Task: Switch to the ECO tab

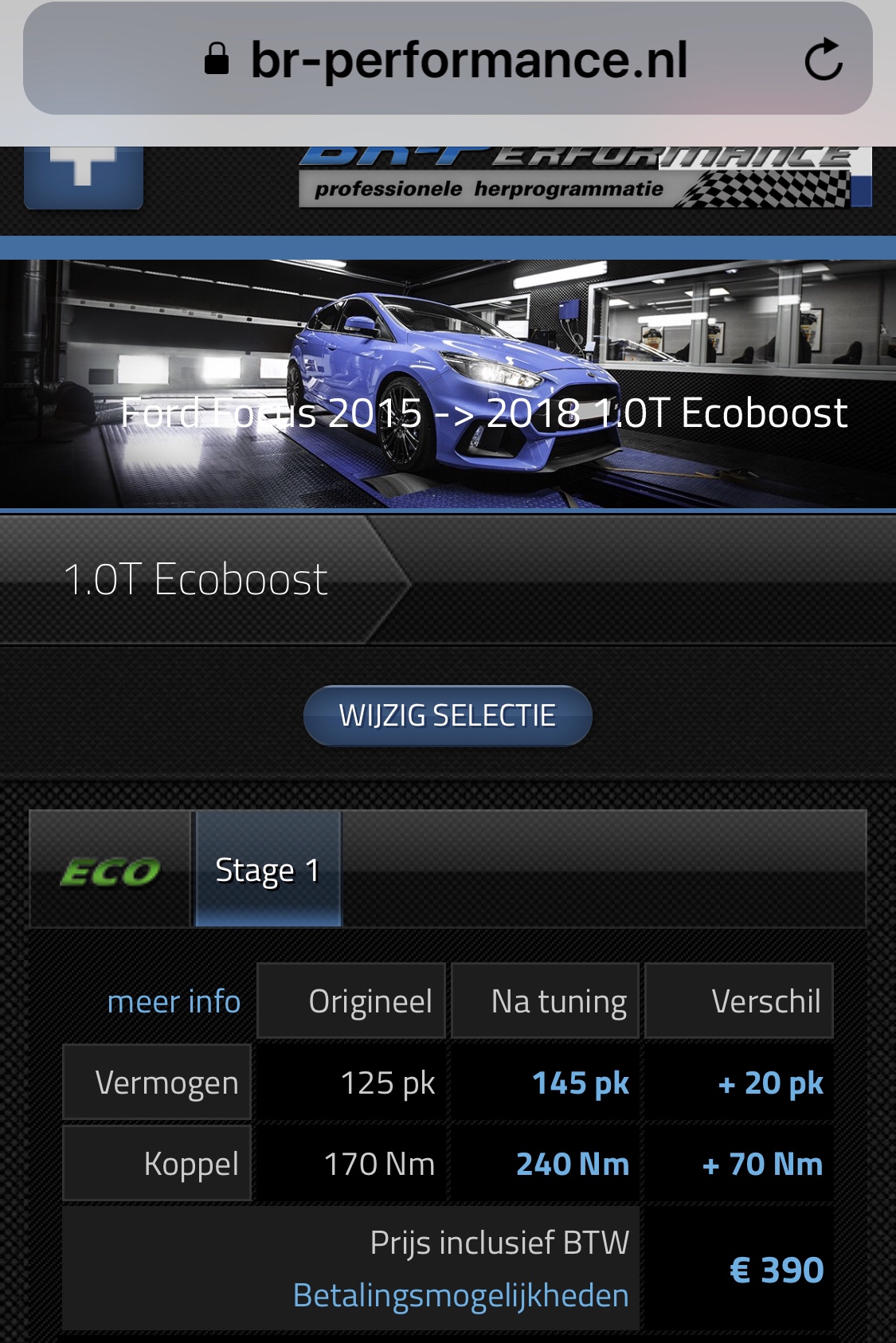Action: (111, 871)
